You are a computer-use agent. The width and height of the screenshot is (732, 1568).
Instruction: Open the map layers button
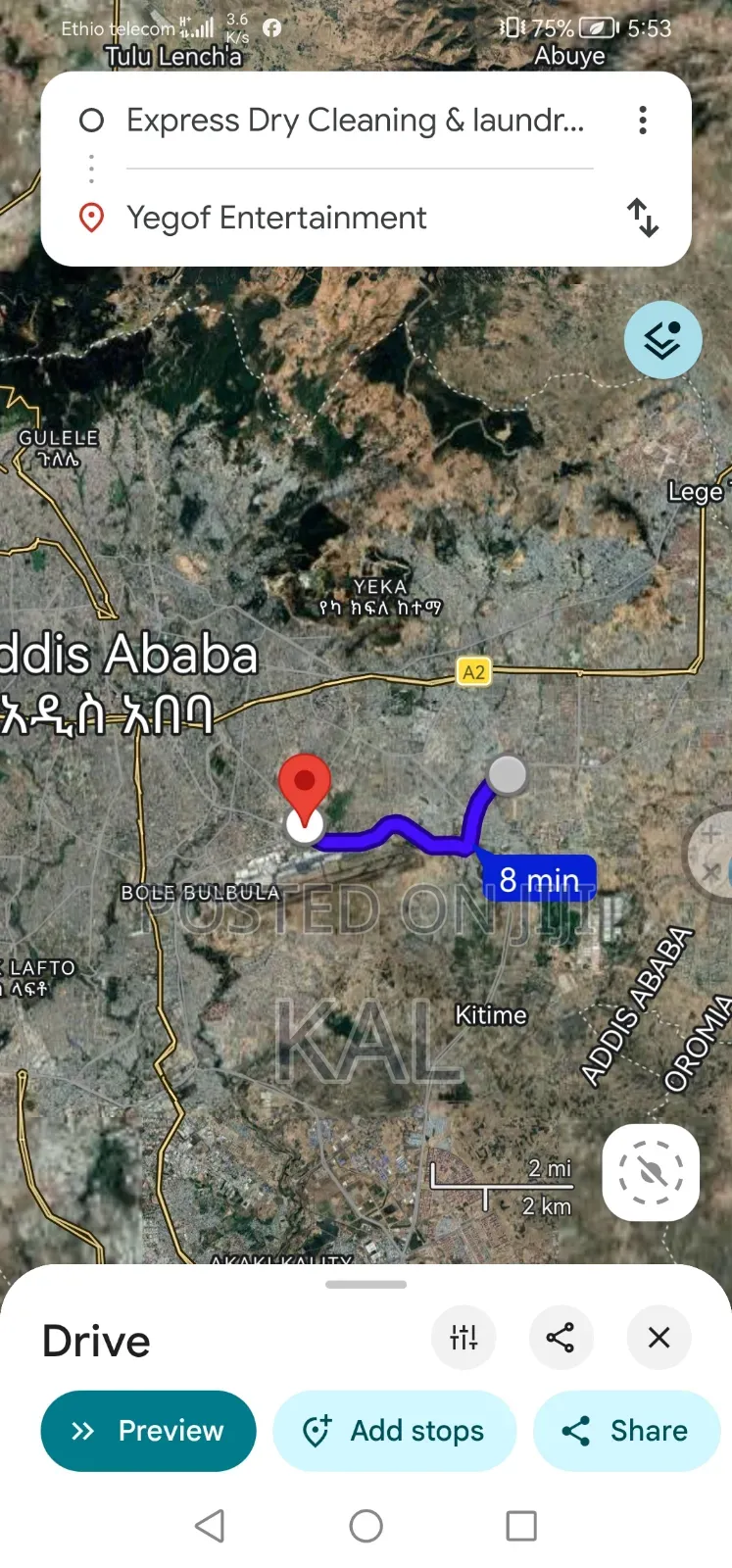tap(662, 340)
